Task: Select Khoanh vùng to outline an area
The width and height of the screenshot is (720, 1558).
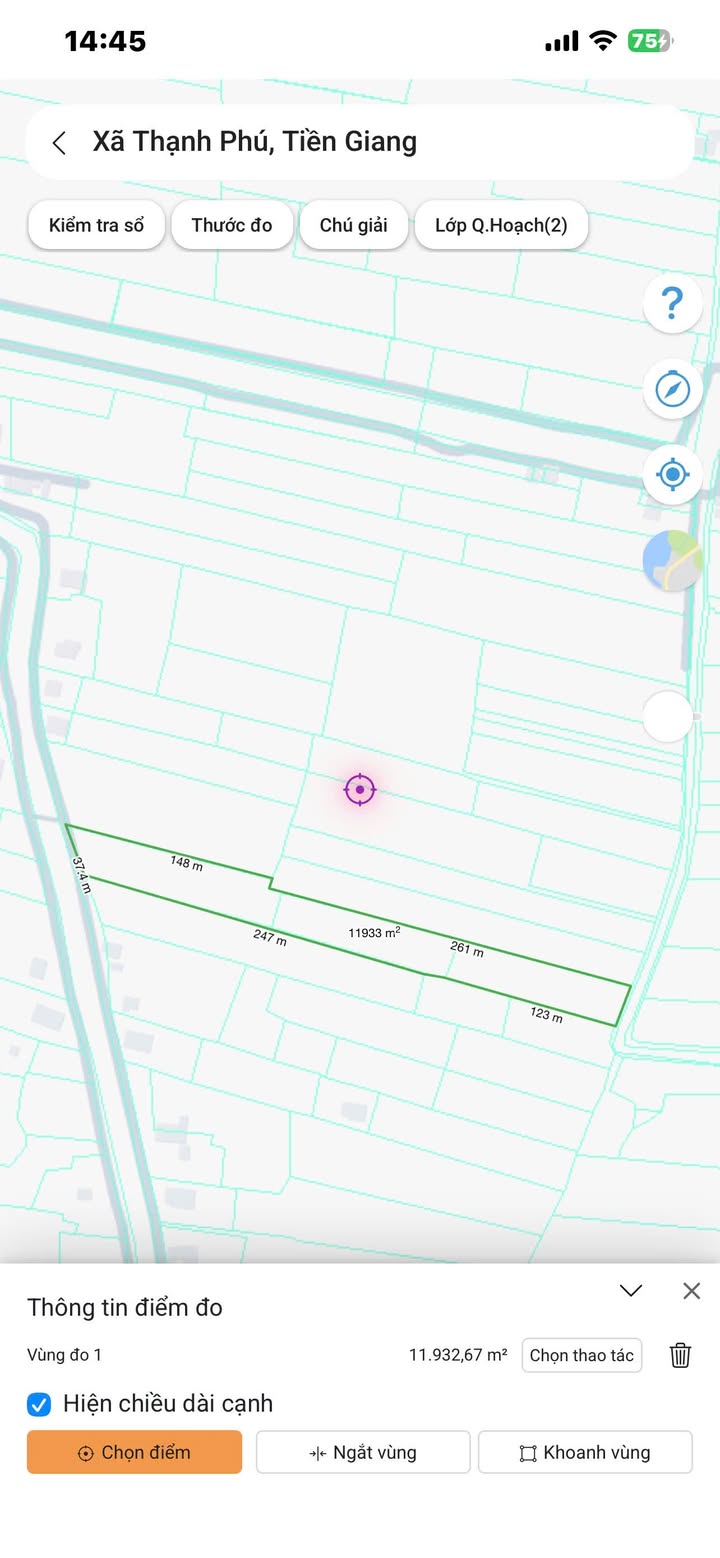Action: tap(585, 1452)
